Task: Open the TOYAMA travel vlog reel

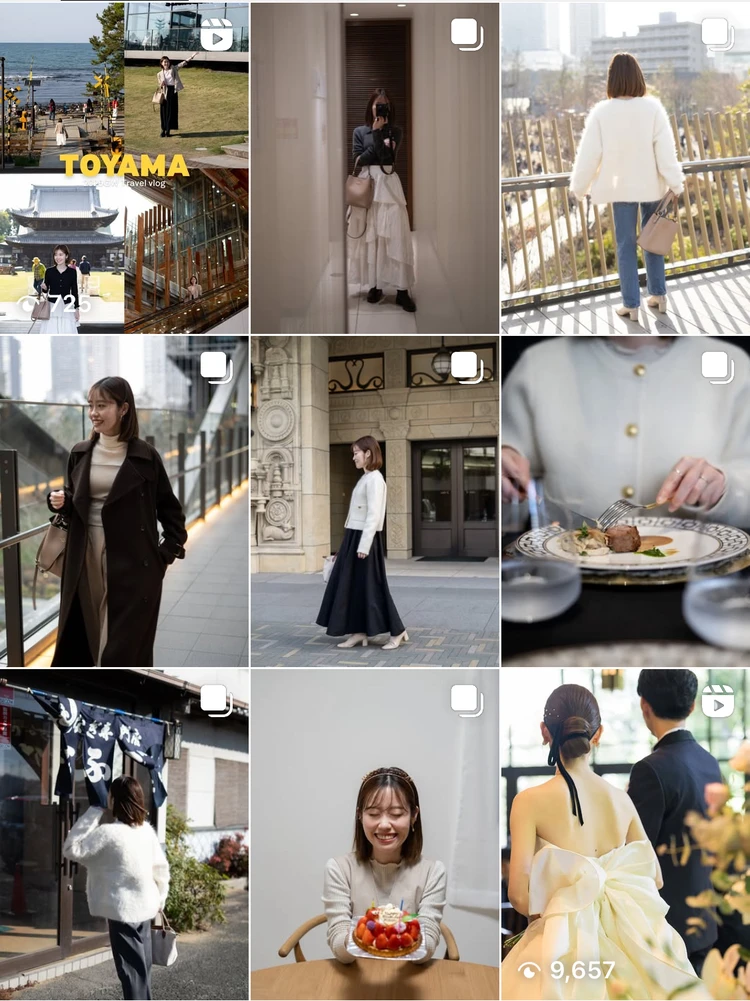Action: [124, 167]
